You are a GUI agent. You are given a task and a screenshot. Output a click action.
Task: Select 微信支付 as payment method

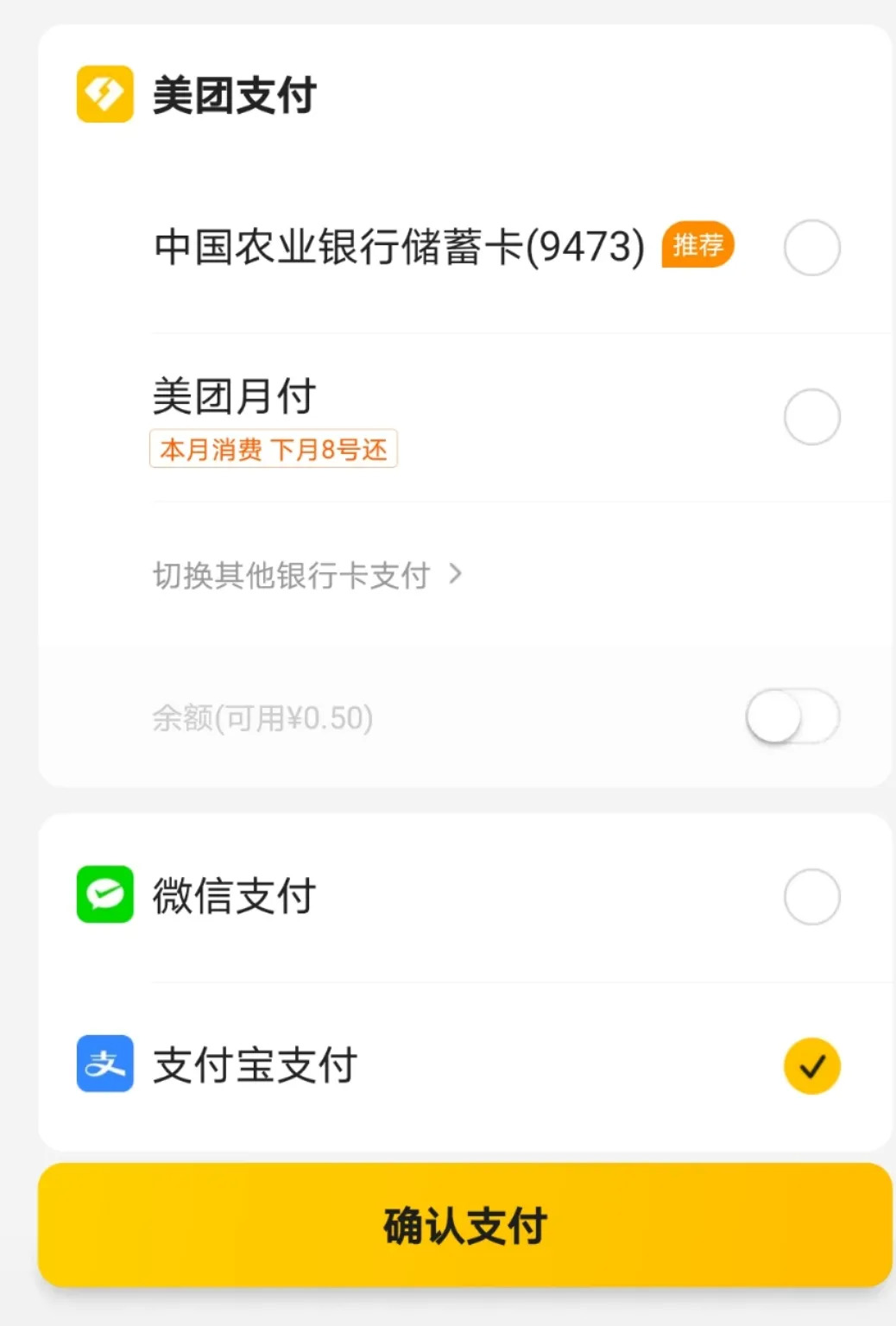[x=811, y=897]
